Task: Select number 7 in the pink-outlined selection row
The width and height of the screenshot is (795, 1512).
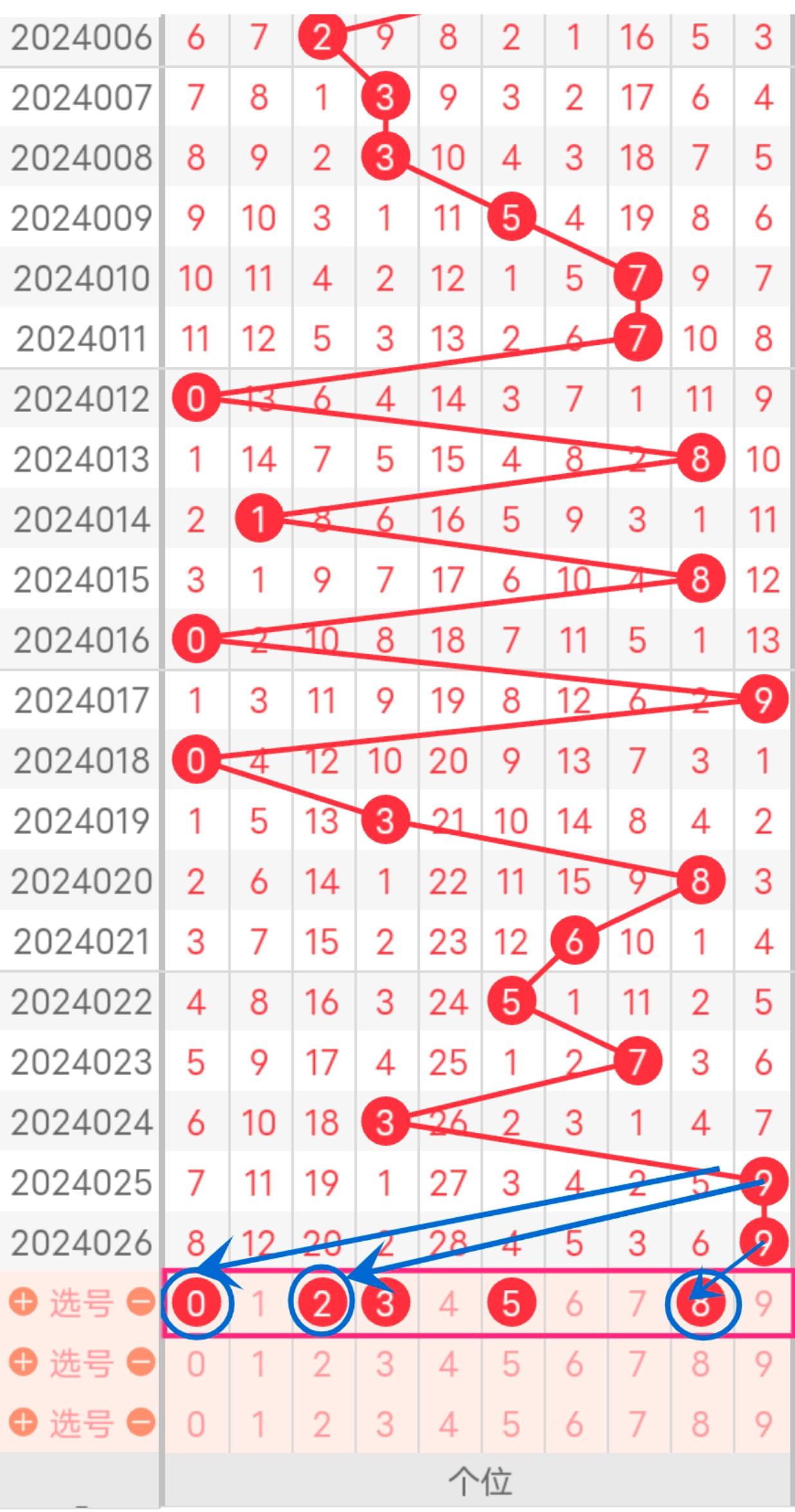Action: click(637, 1304)
